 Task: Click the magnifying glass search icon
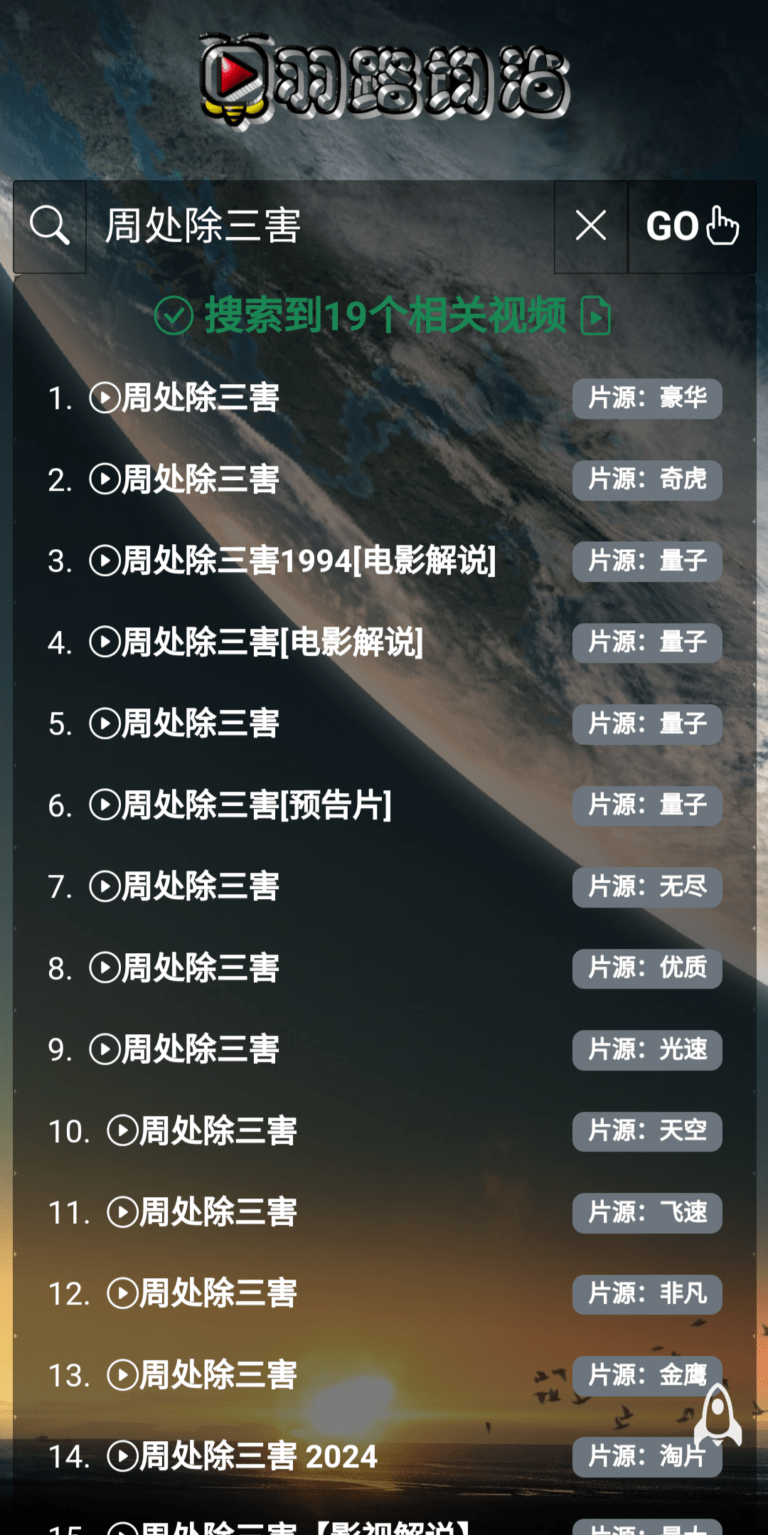48,226
